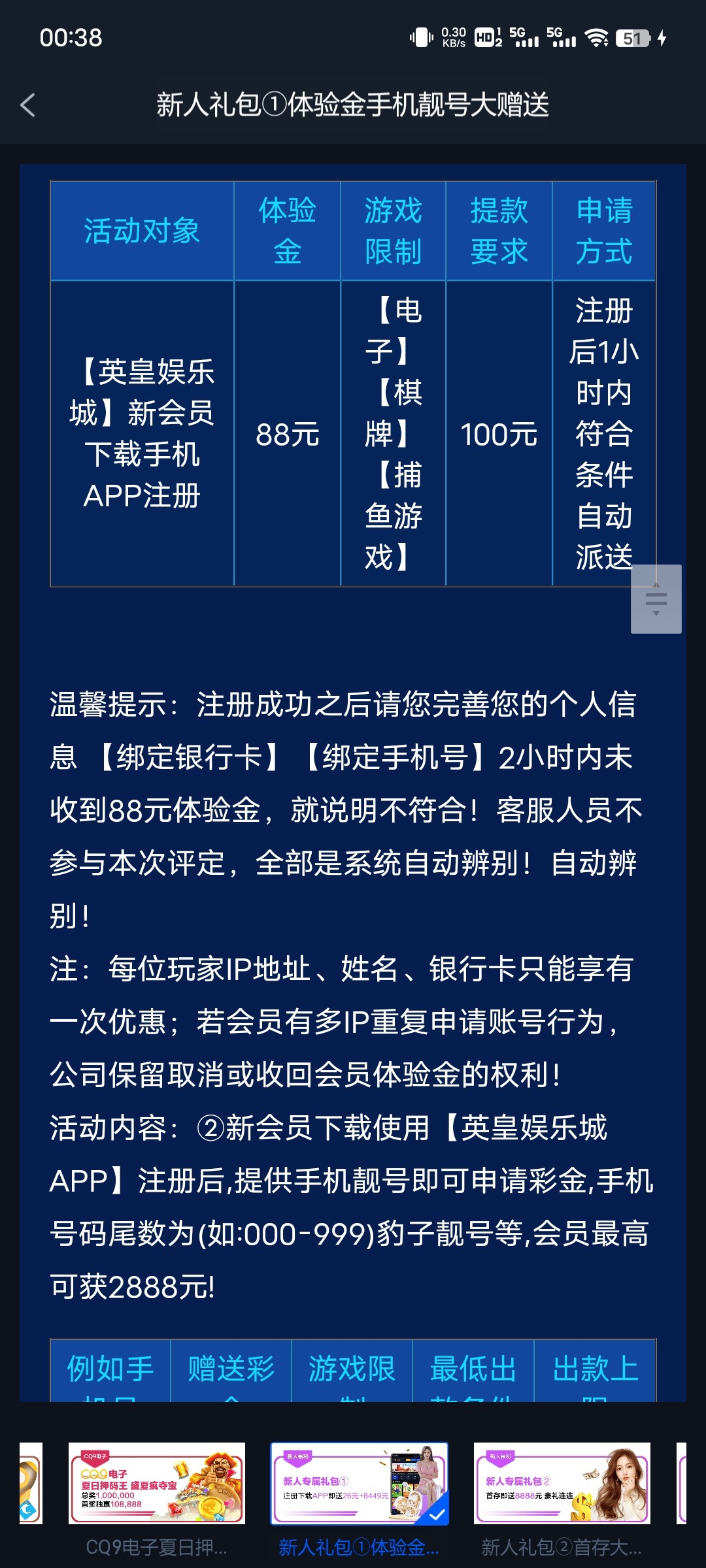Image resolution: width=706 pixels, height=1568 pixels.
Task: Open the CQ9电子夏日押 promotion thumbnail
Action: click(x=157, y=1483)
